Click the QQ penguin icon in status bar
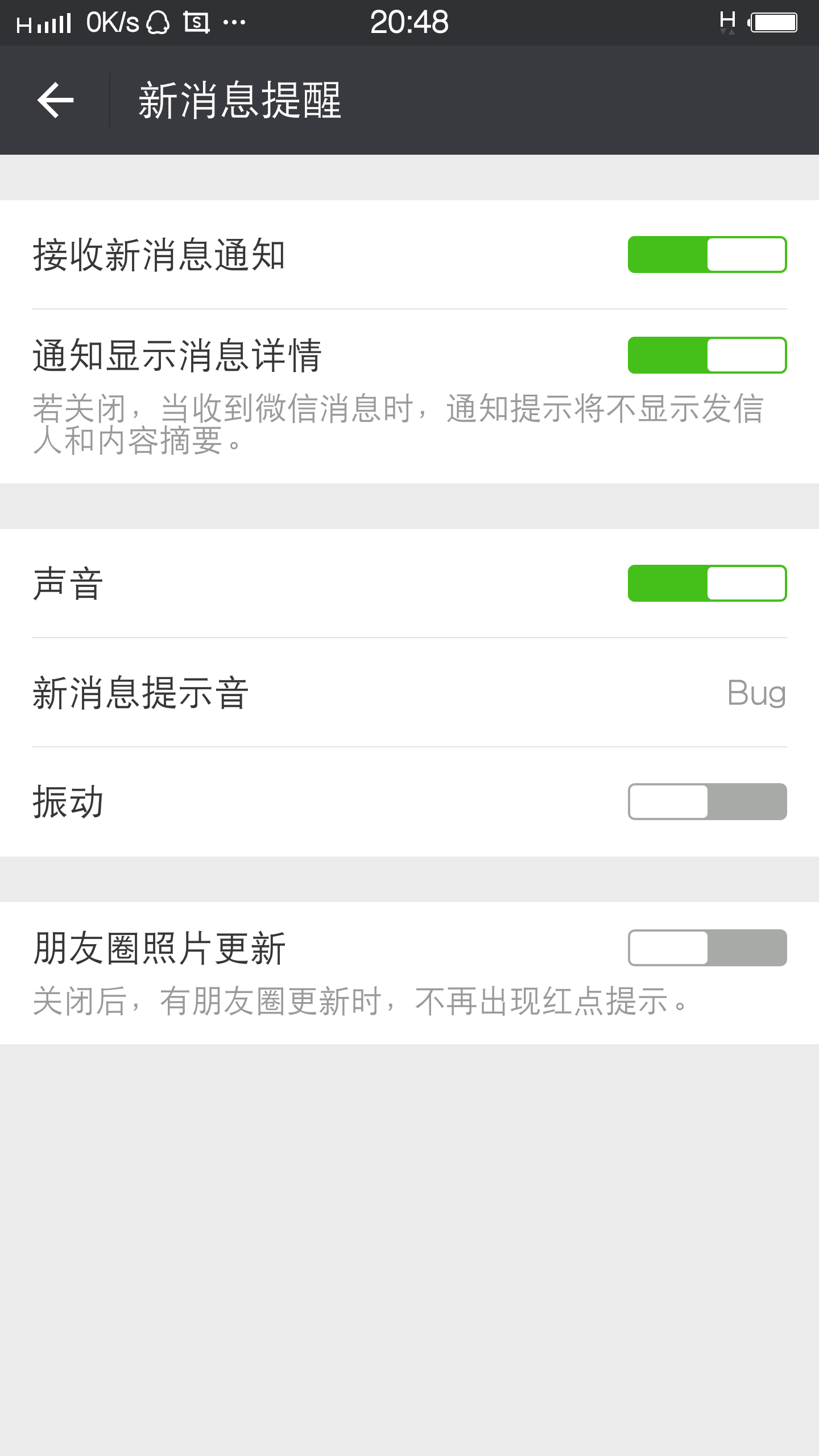819x1456 pixels. (158, 23)
